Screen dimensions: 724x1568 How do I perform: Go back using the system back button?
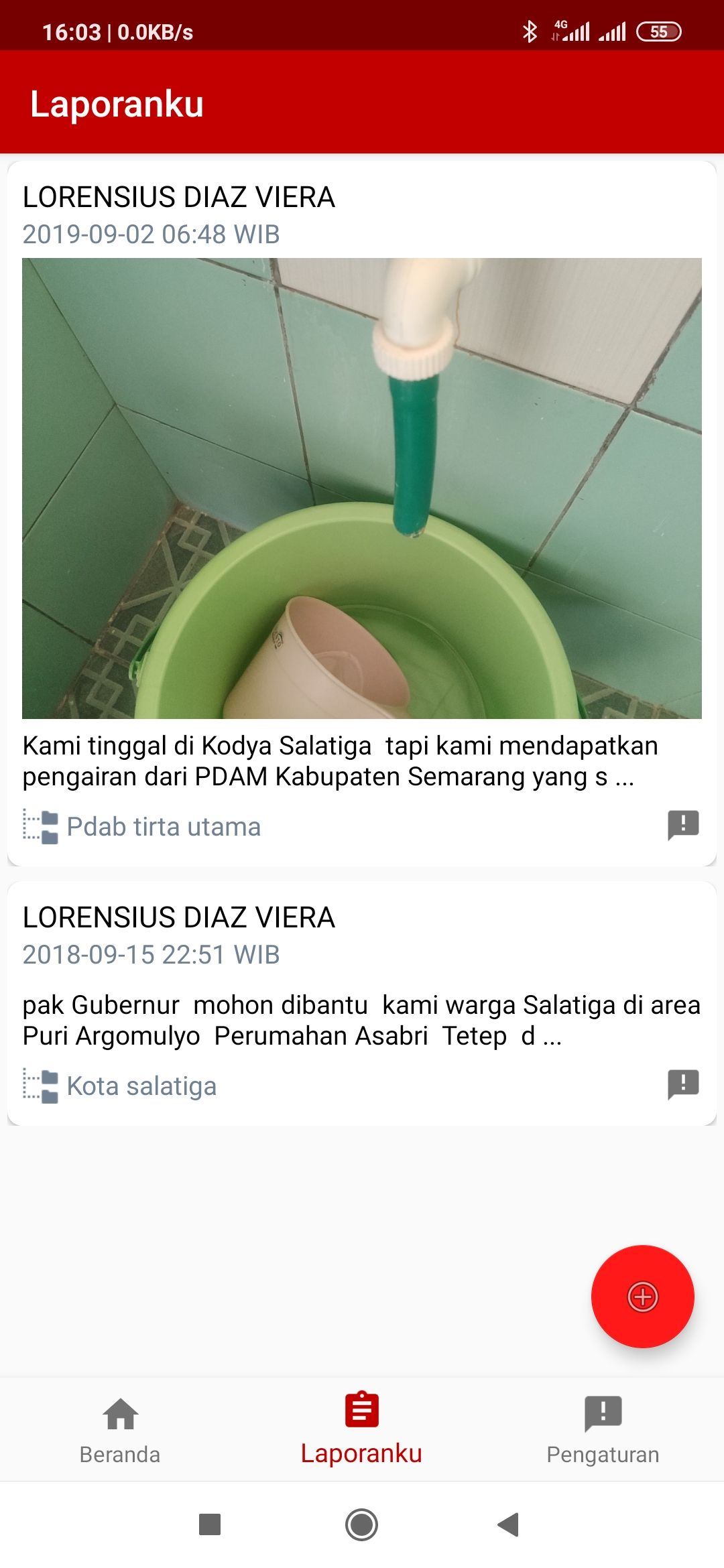tap(509, 1524)
